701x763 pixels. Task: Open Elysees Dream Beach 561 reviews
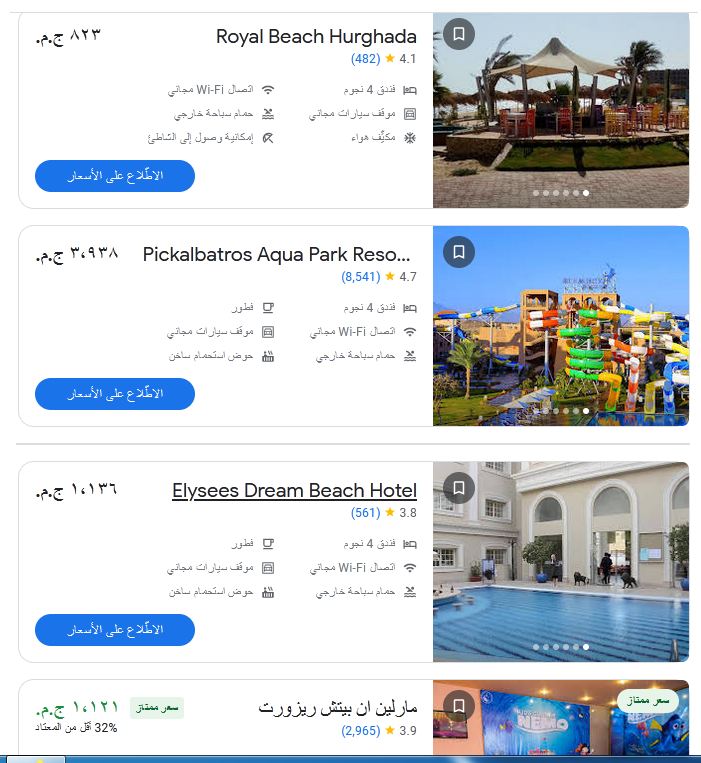coord(365,513)
